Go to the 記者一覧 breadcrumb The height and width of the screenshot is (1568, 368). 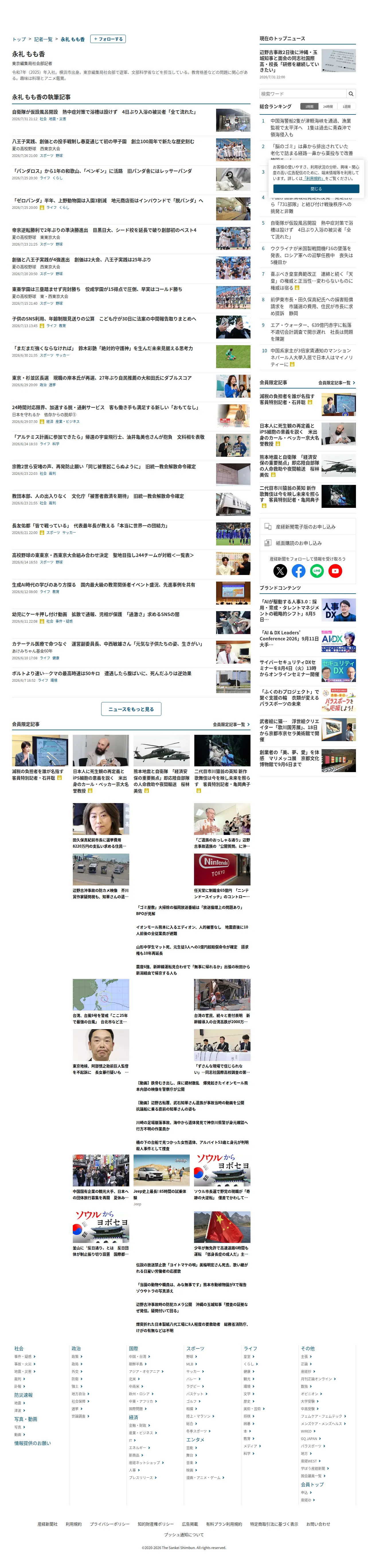43,40
